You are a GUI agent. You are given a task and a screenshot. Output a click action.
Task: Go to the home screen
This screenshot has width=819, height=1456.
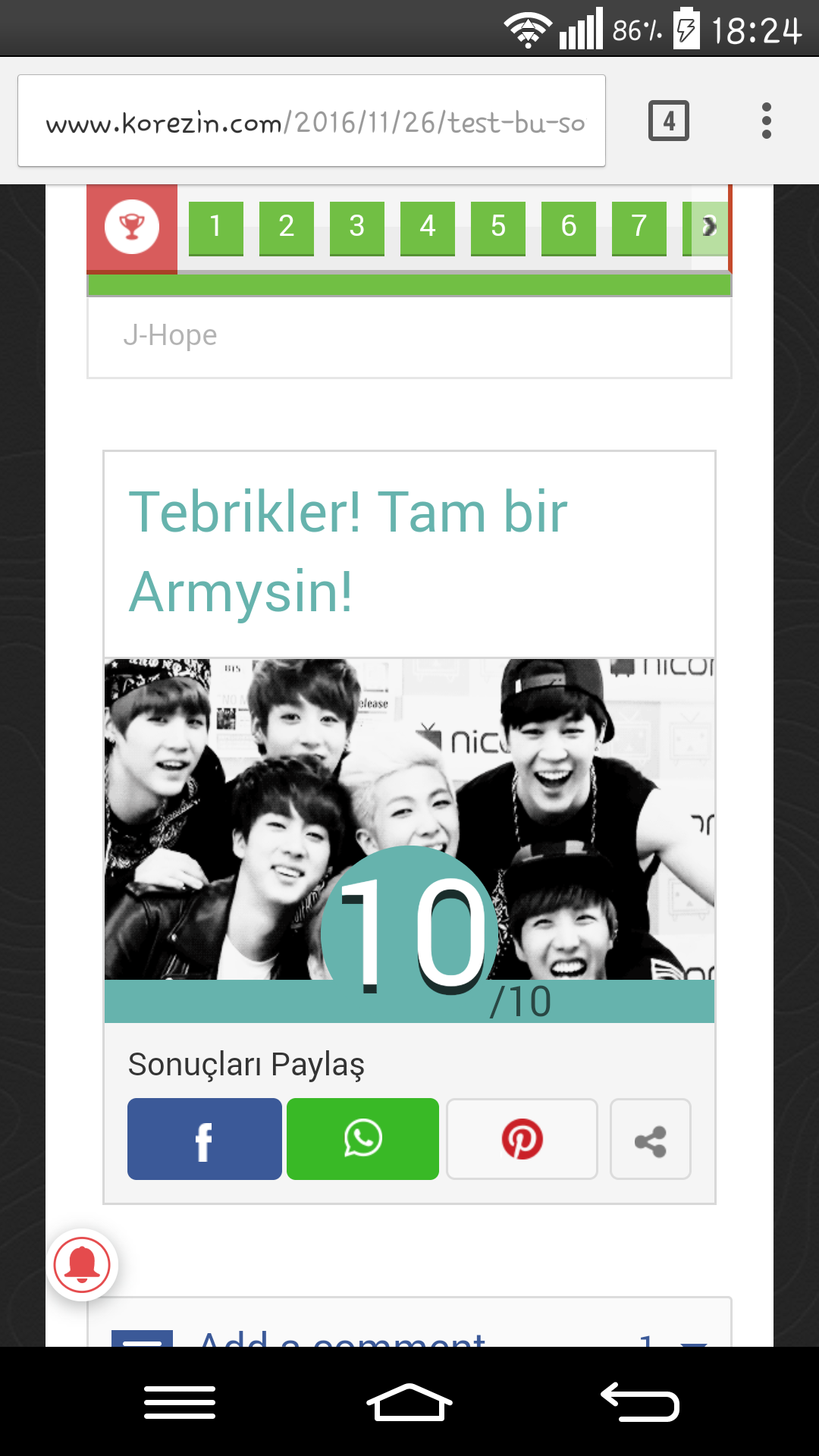point(409,1401)
